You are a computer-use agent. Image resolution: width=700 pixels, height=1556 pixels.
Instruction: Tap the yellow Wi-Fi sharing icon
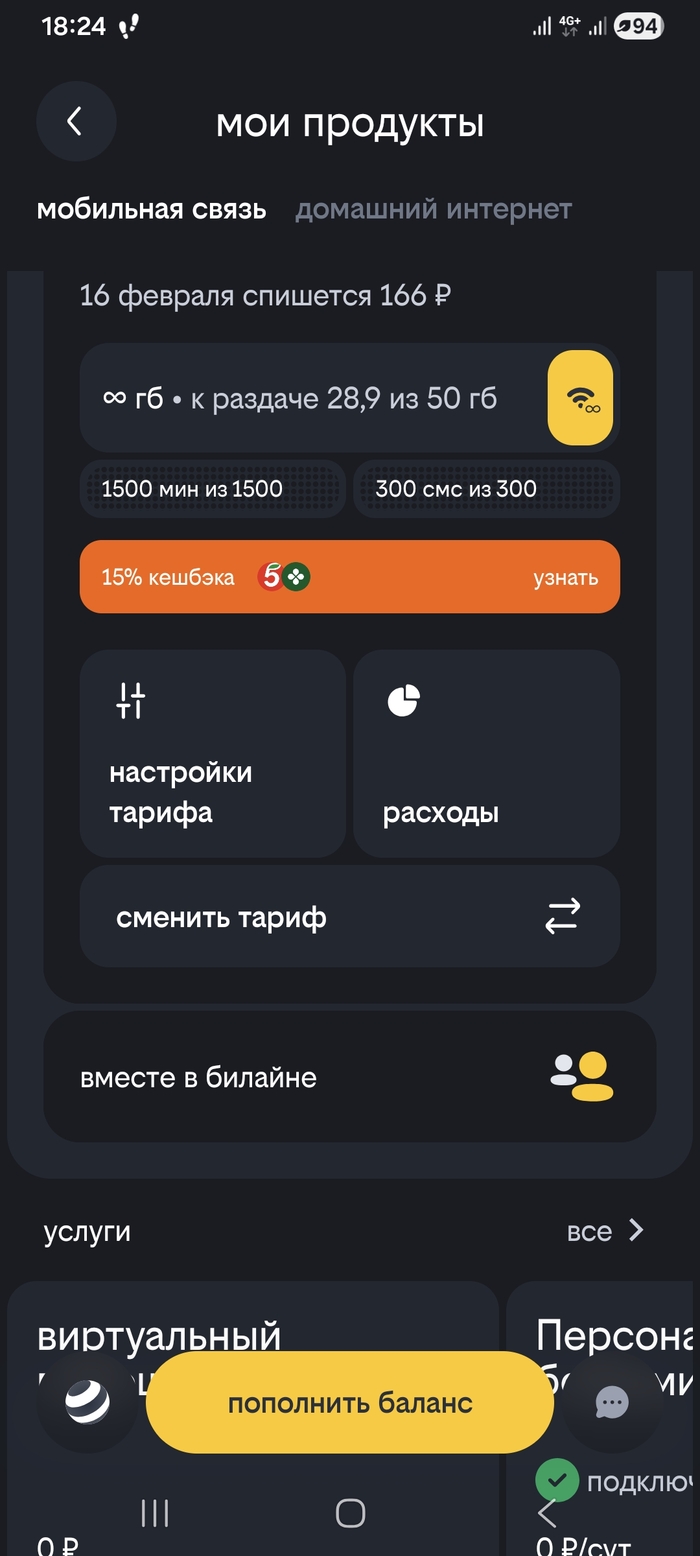(581, 398)
